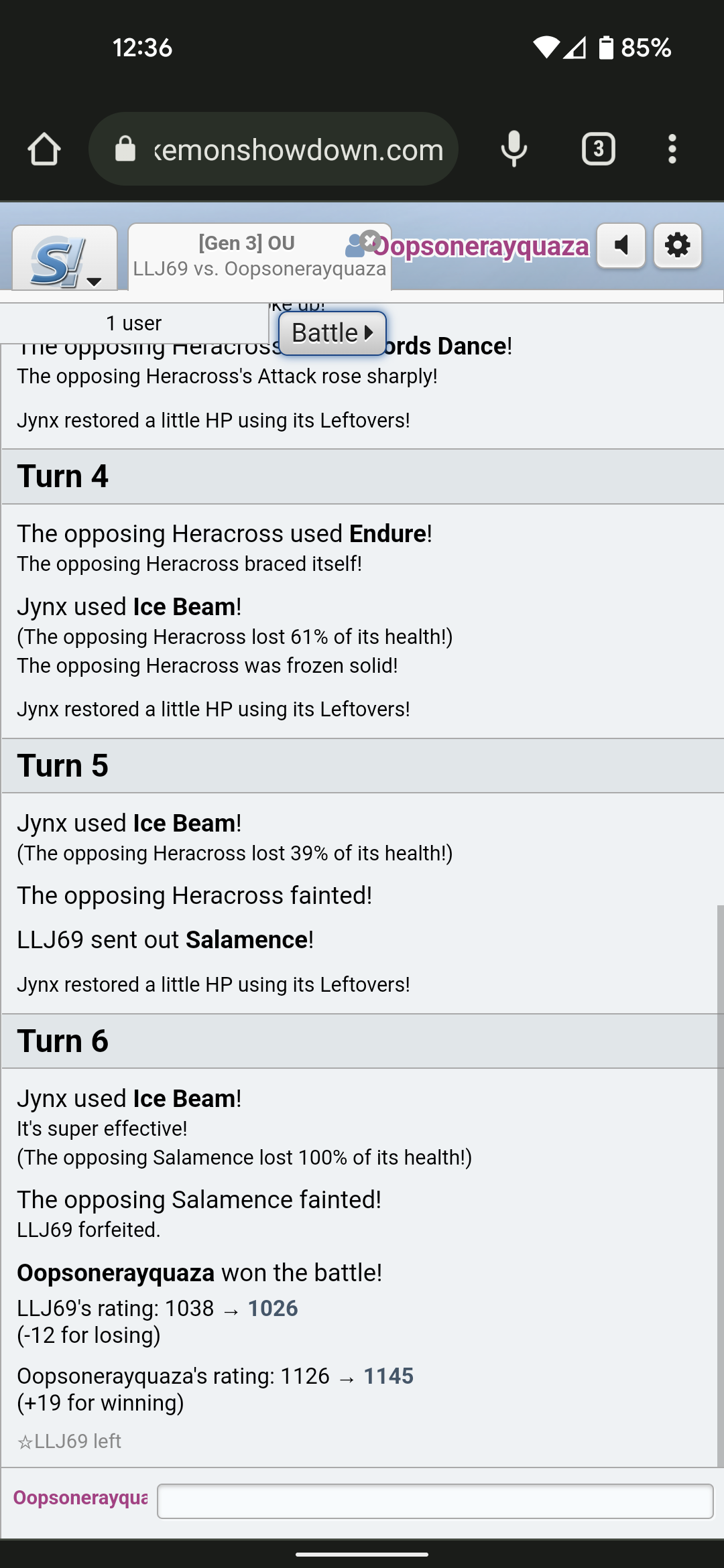This screenshot has height=1568, width=724.
Task: Show the 1 user list
Action: [x=134, y=324]
